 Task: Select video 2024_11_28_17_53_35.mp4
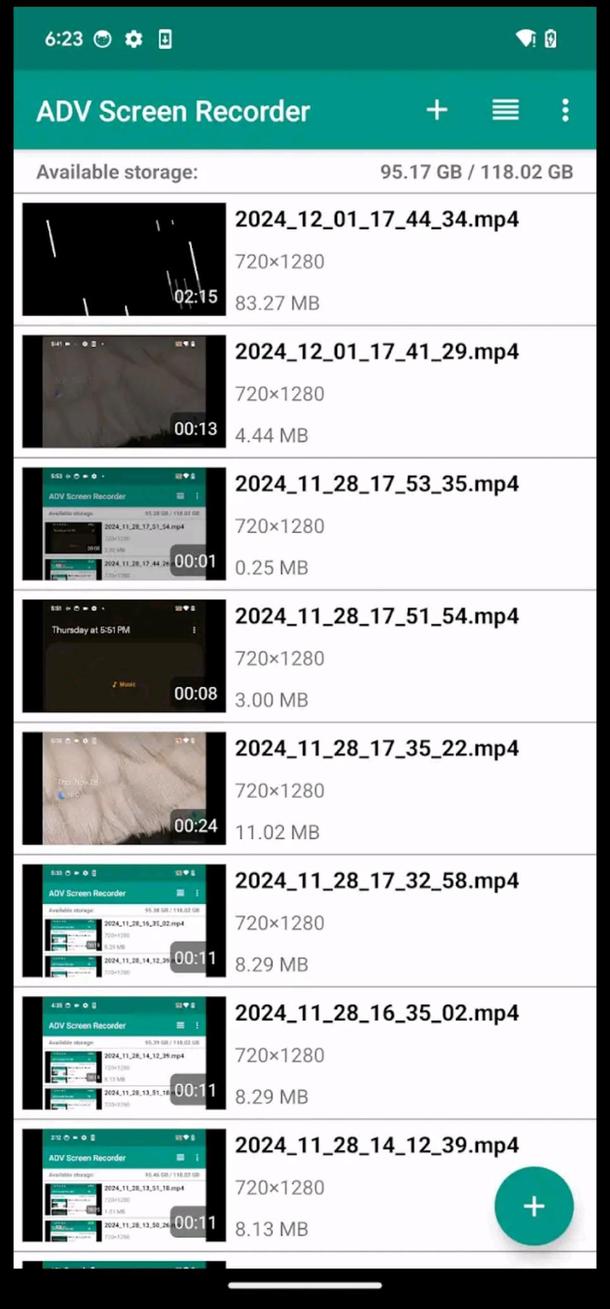[x=376, y=484]
